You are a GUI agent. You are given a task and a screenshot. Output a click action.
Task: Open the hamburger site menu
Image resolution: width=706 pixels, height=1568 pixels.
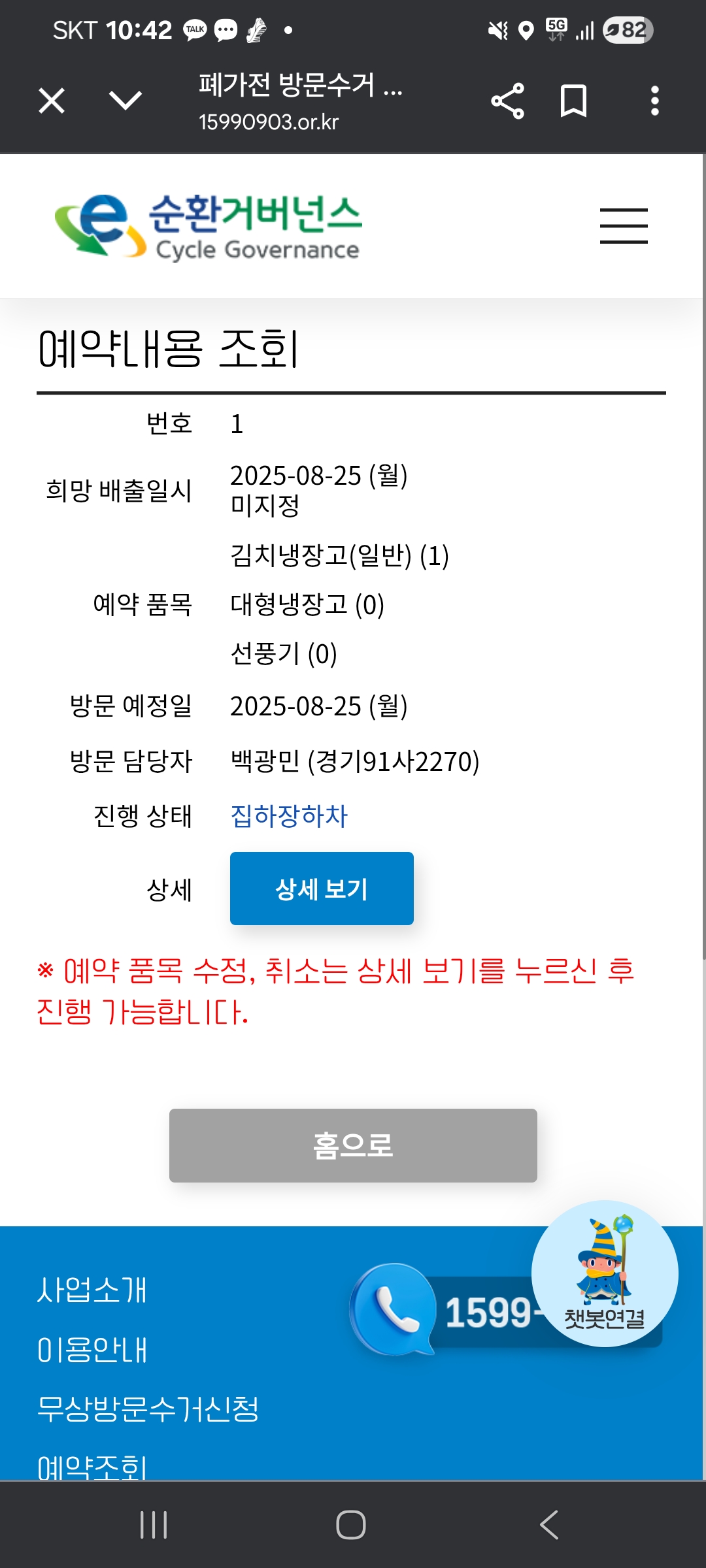pyautogui.click(x=624, y=226)
